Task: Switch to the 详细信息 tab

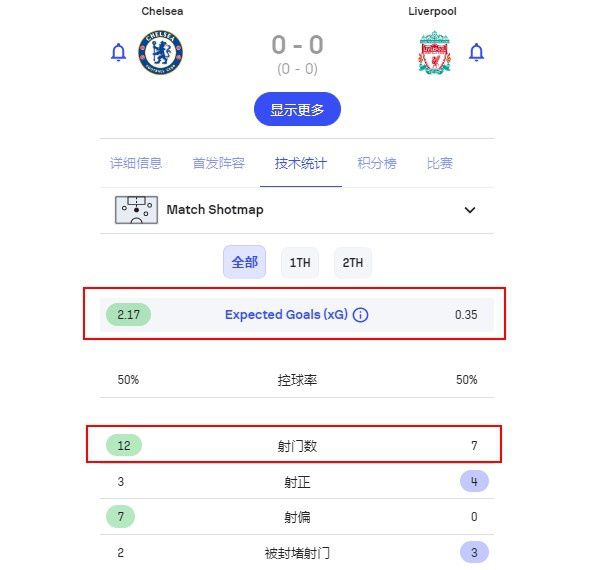Action: point(136,163)
